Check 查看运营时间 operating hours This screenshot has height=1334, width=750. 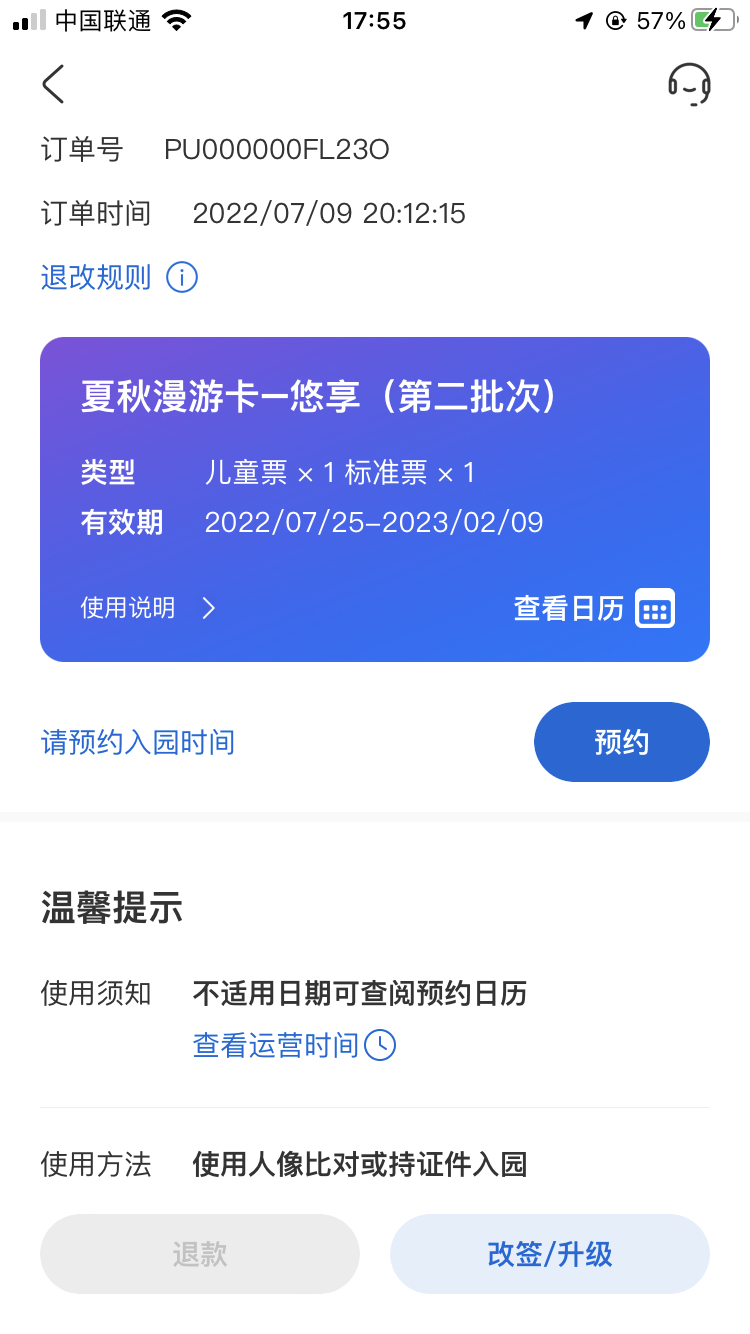[x=294, y=1045]
